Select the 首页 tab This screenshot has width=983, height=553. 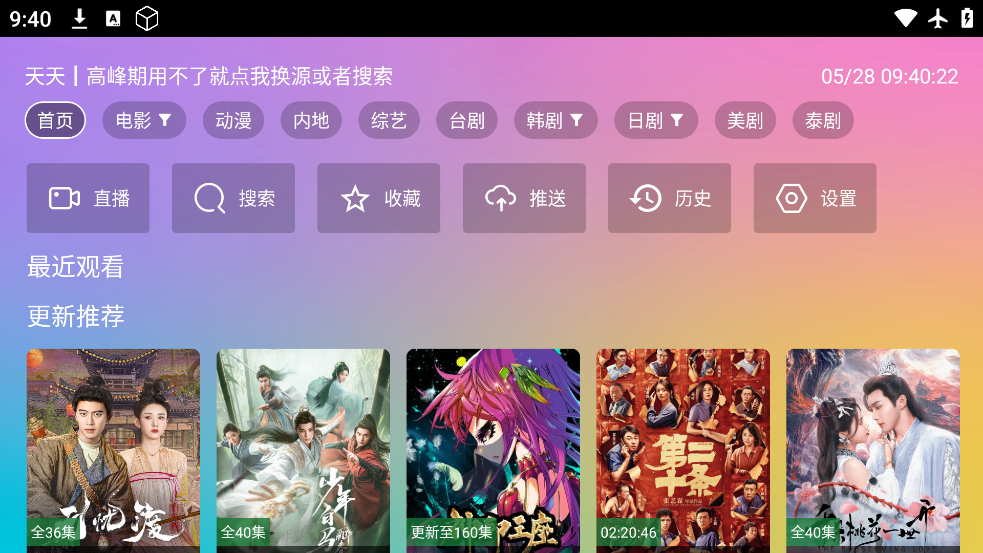pos(55,121)
